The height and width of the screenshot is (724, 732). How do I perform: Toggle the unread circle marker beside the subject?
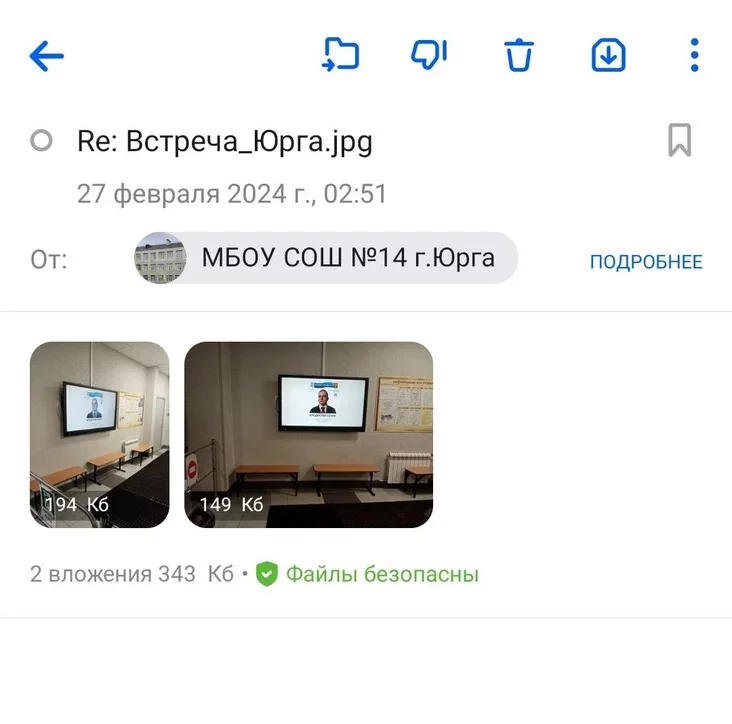click(x=41, y=141)
